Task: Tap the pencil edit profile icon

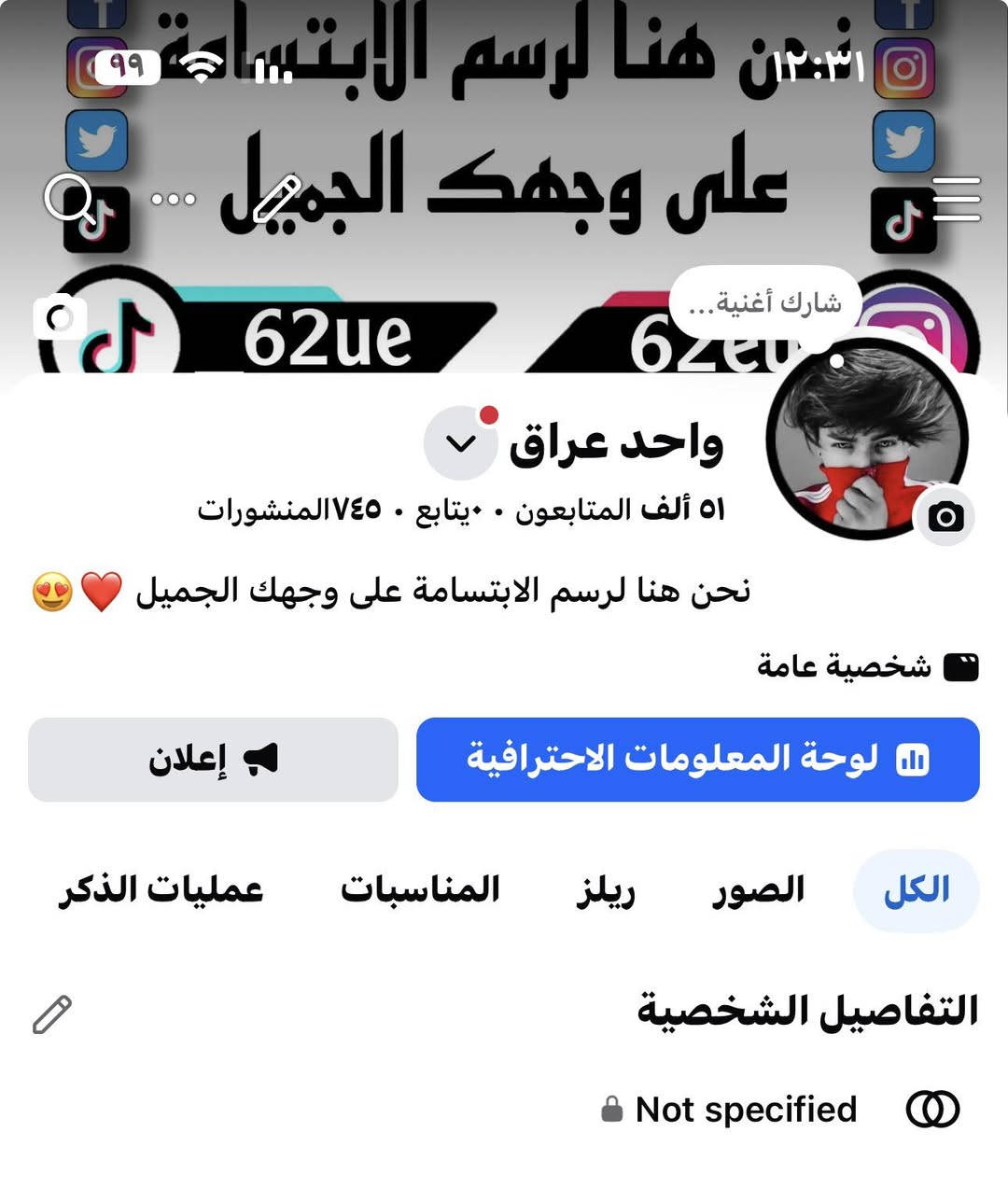Action: 277,198
